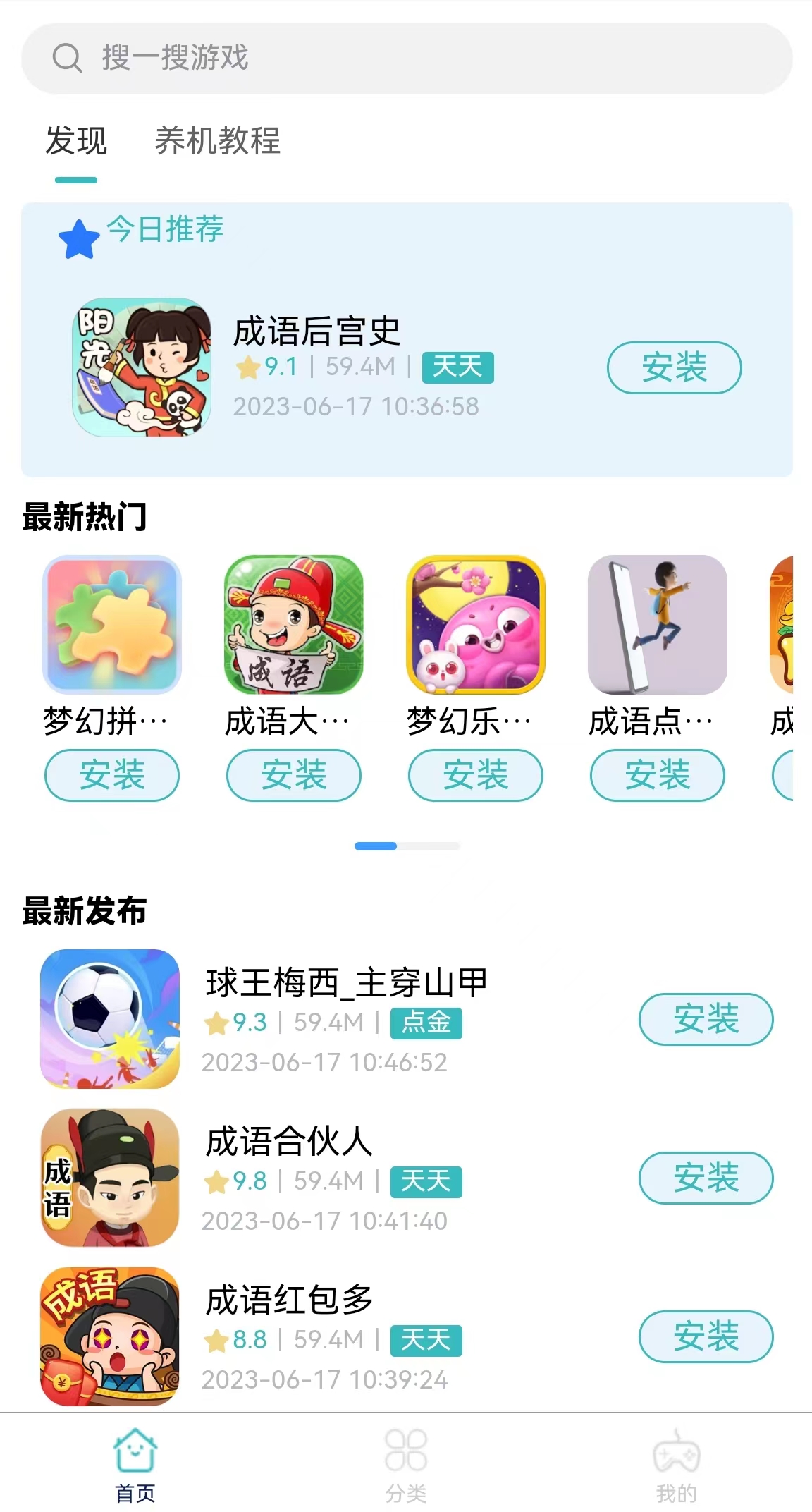Viewport: 812px width, 1512px height.
Task: Click the 搜一搜游戏 search field
Action: point(406,59)
